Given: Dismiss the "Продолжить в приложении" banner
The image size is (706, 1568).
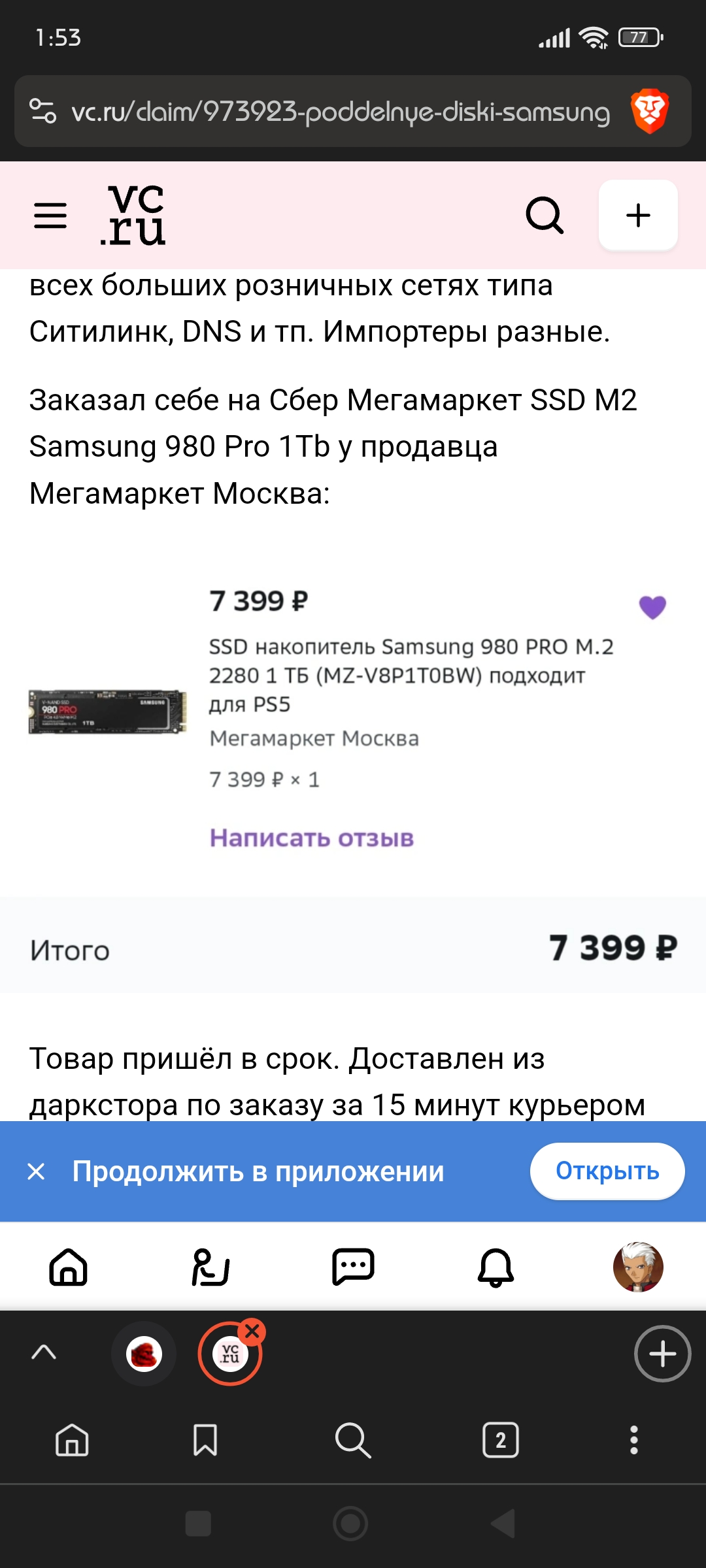Looking at the screenshot, I should [37, 1171].
